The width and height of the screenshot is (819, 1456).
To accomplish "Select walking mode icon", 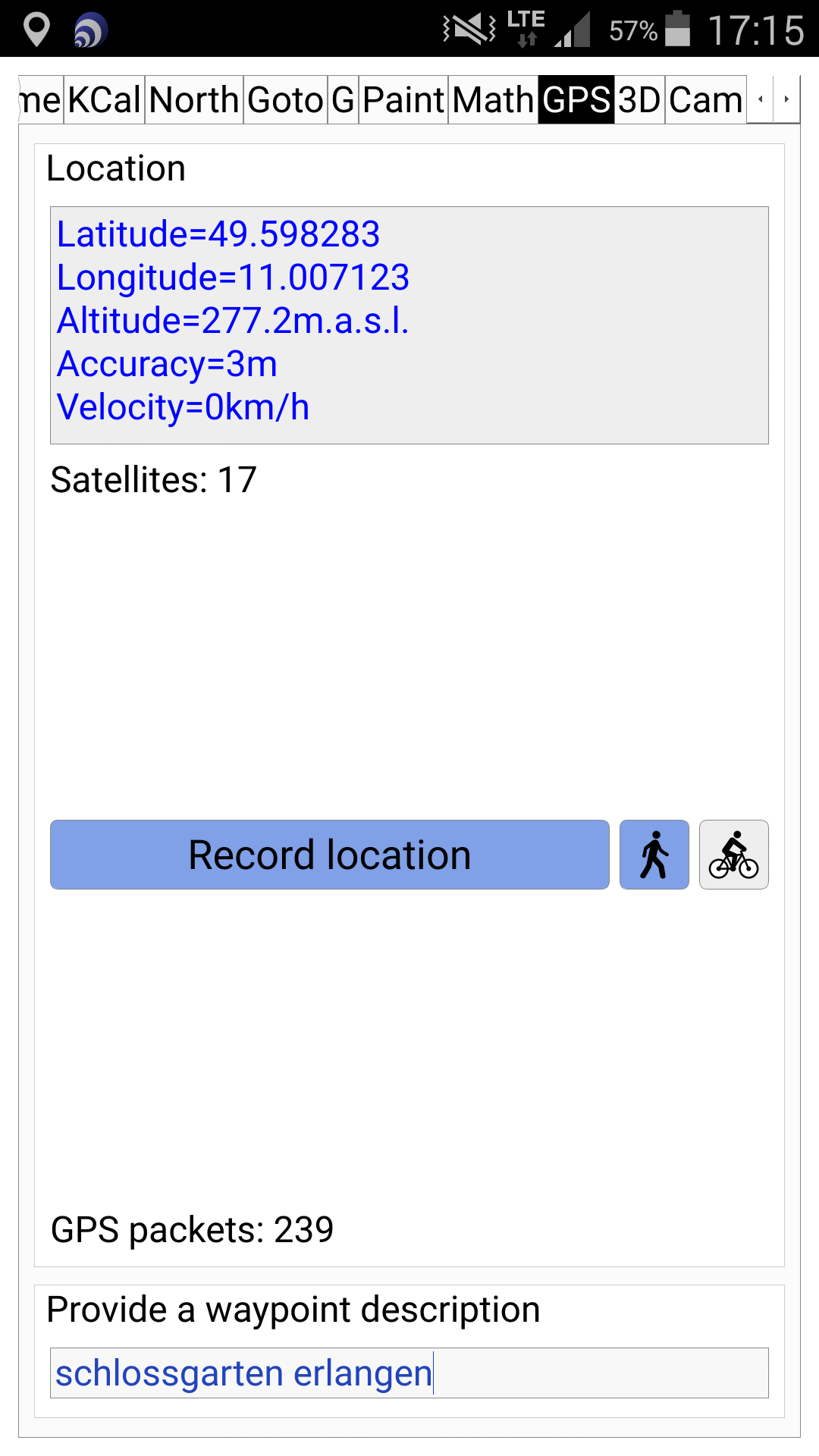I will pyautogui.click(x=654, y=855).
